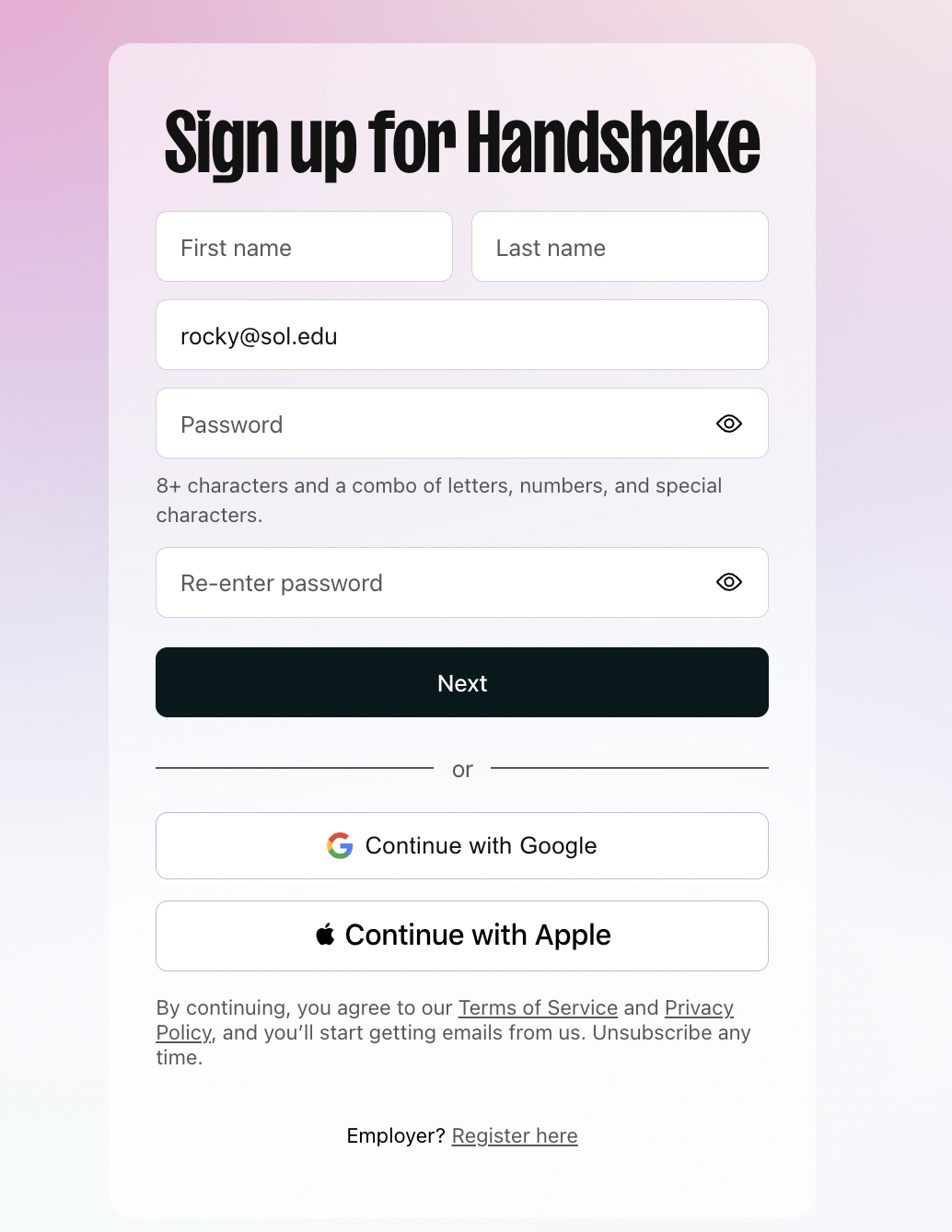
Task: Continue with Apple
Action: click(461, 936)
